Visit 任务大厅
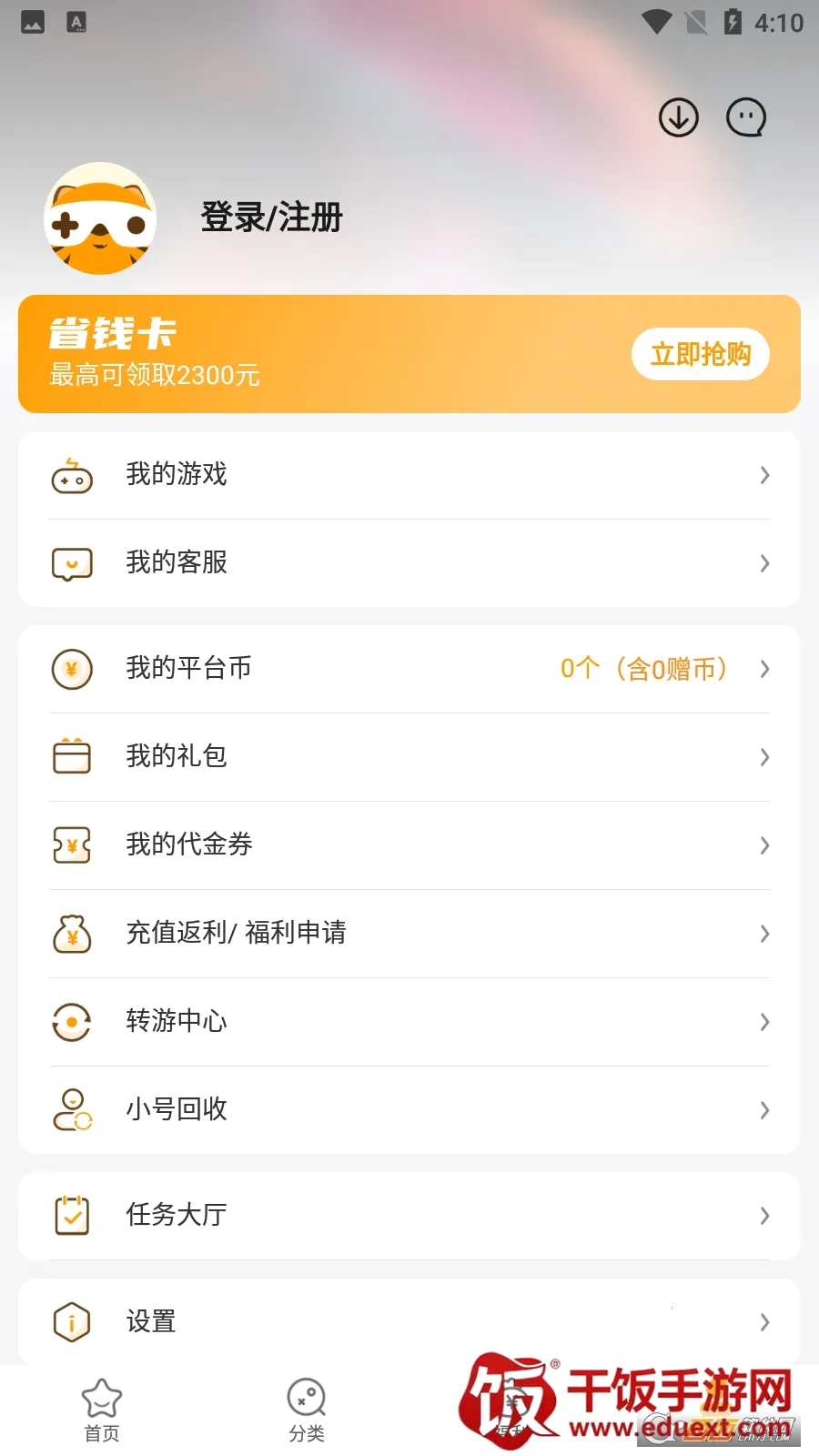 tap(409, 1216)
